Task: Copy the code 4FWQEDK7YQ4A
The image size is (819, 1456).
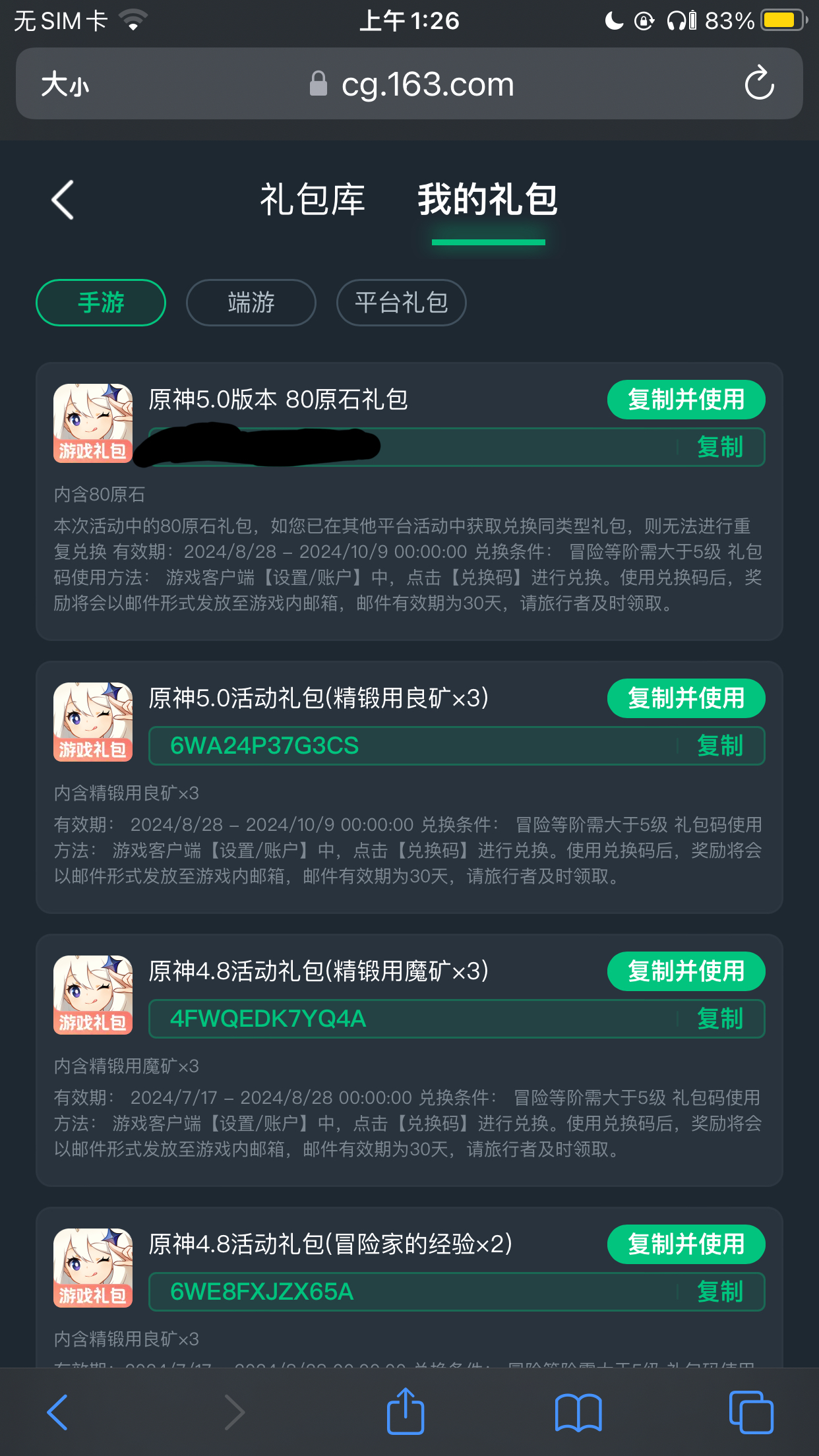Action: click(720, 1019)
